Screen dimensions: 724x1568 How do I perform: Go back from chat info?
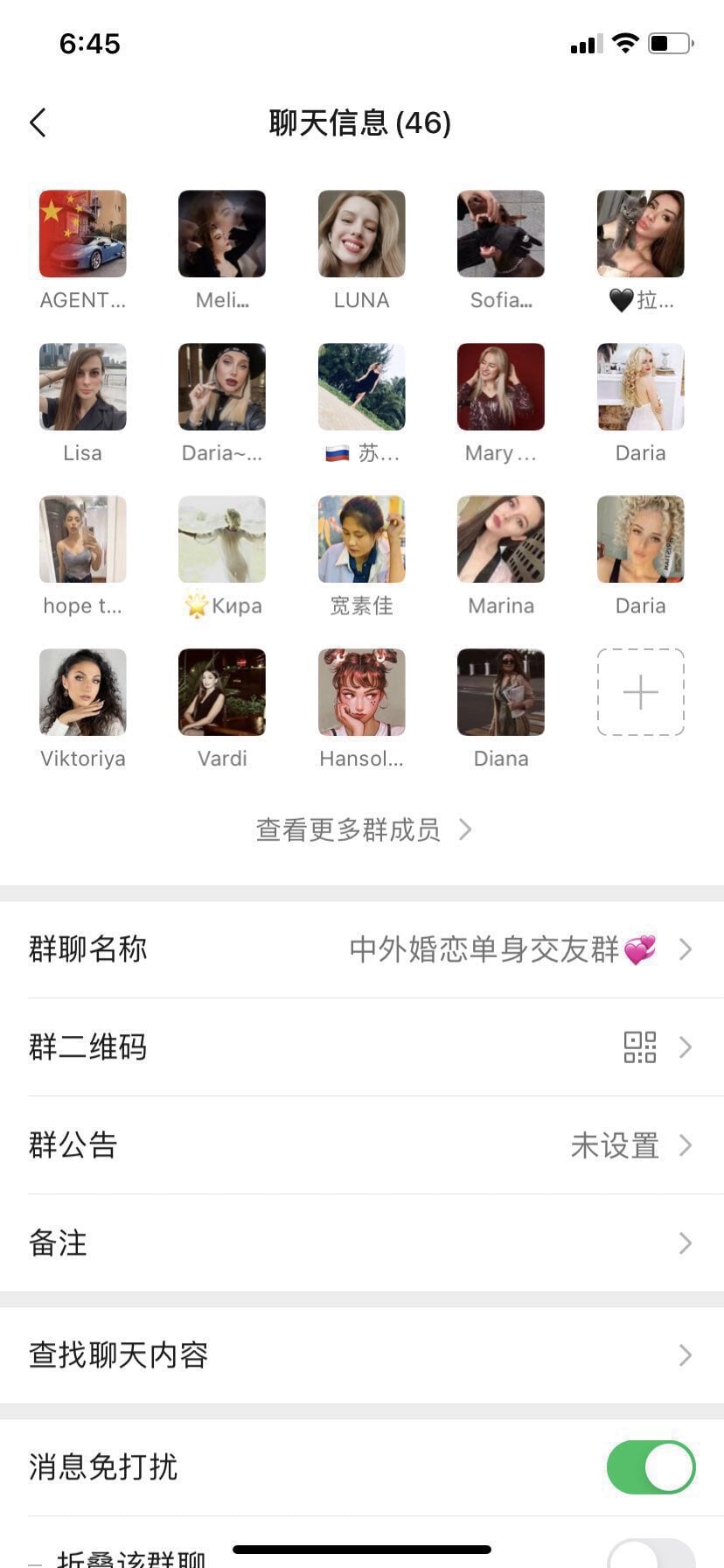pyautogui.click(x=38, y=123)
